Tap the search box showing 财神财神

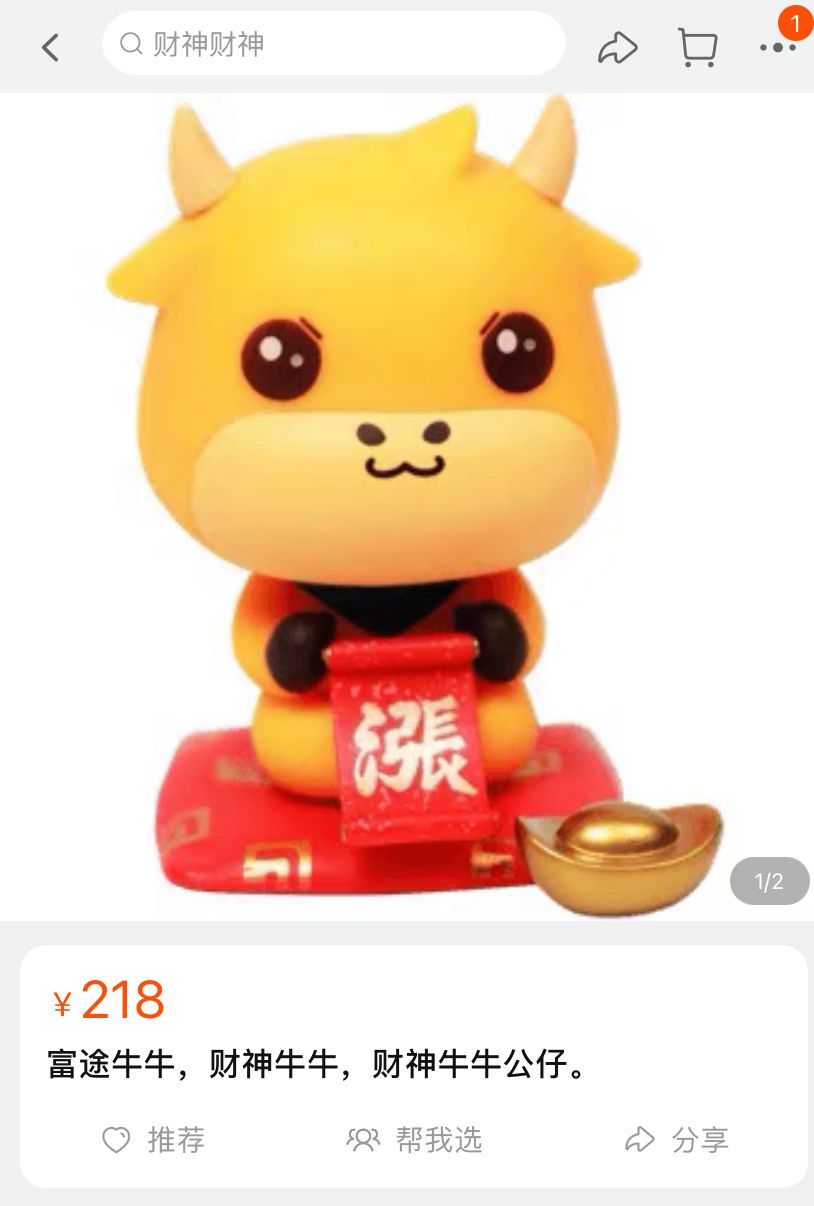(333, 44)
